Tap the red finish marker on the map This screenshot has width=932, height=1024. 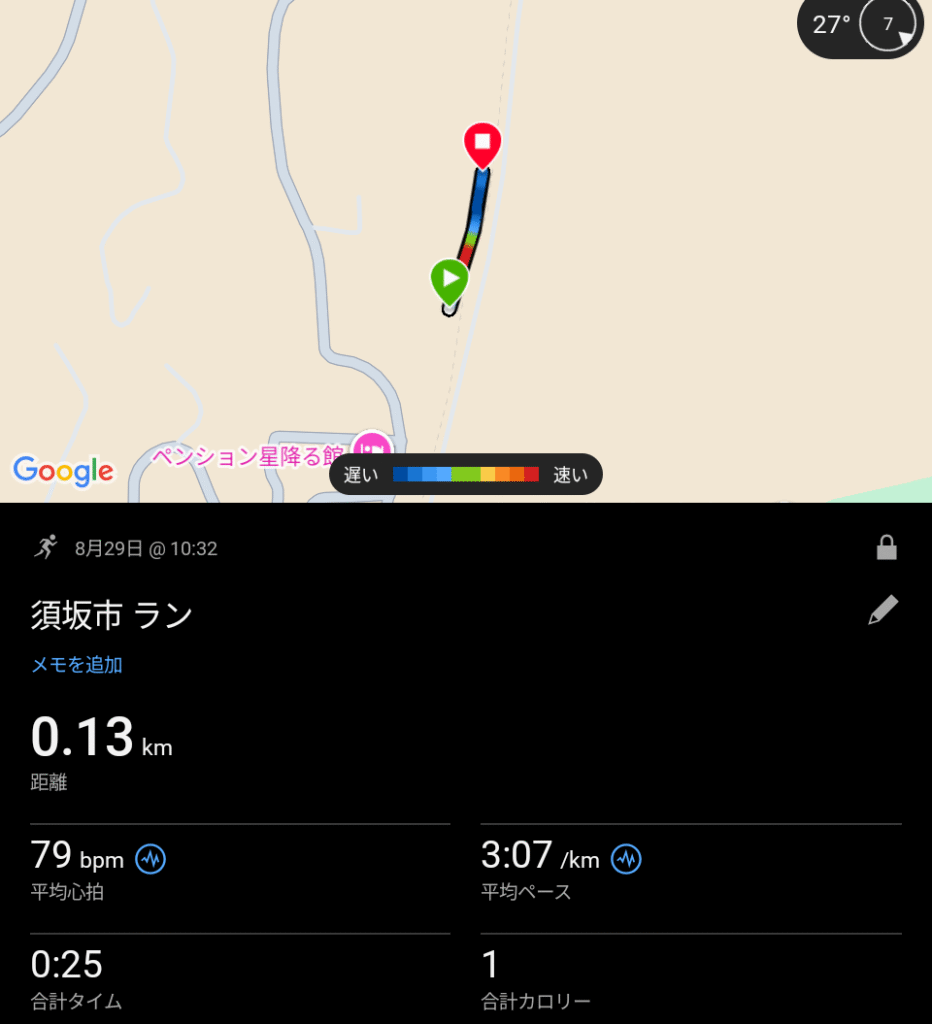coord(482,144)
